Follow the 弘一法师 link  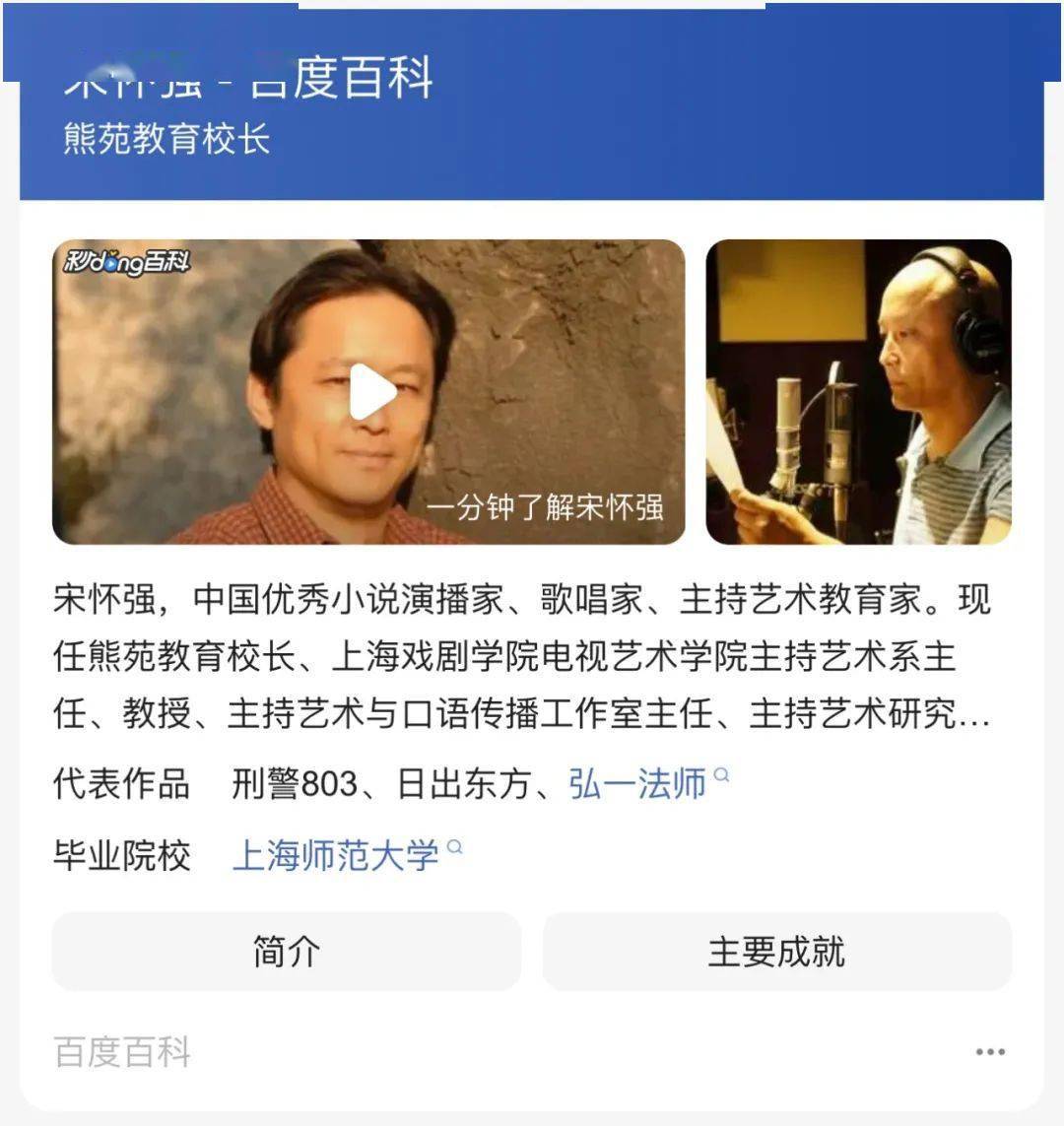click(x=635, y=780)
